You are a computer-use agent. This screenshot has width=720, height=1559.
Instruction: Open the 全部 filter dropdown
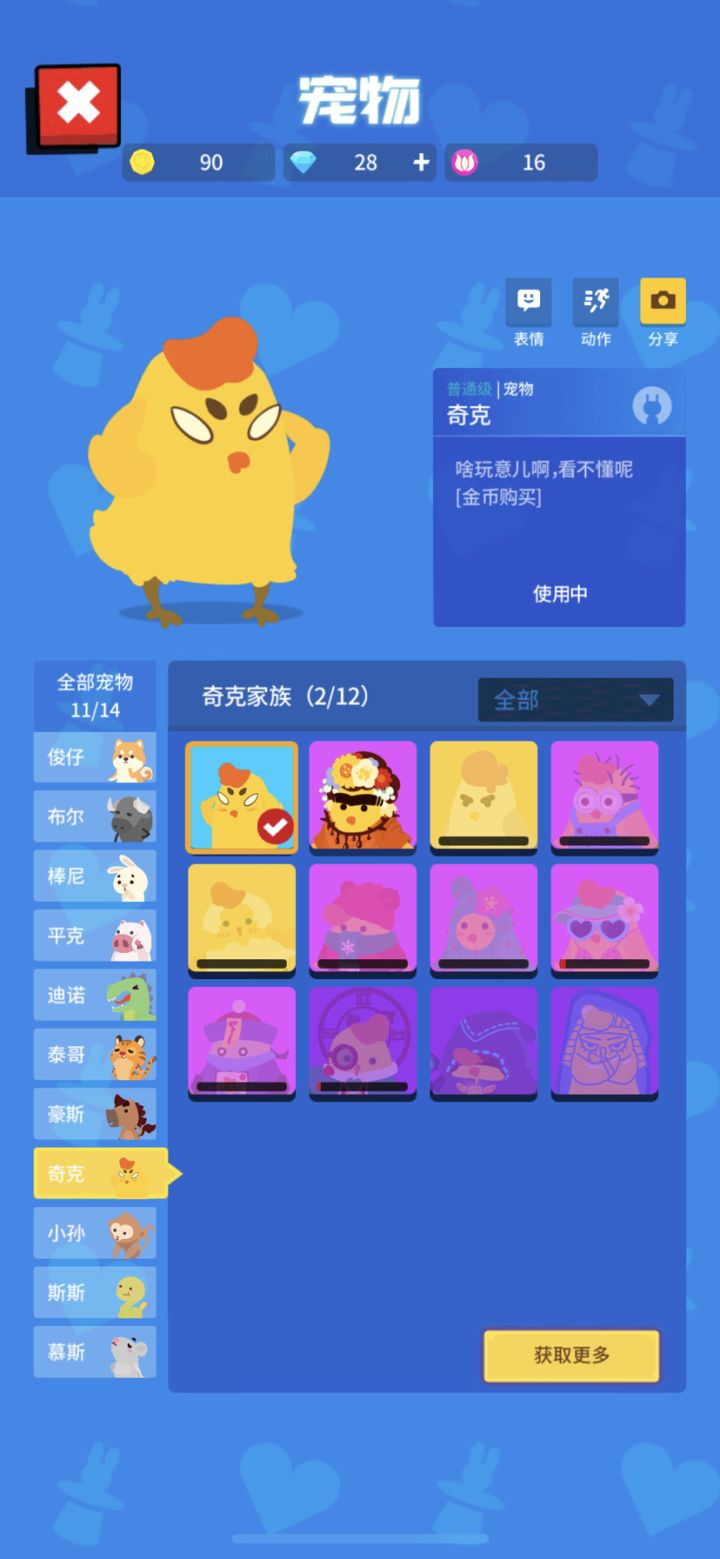tap(575, 700)
